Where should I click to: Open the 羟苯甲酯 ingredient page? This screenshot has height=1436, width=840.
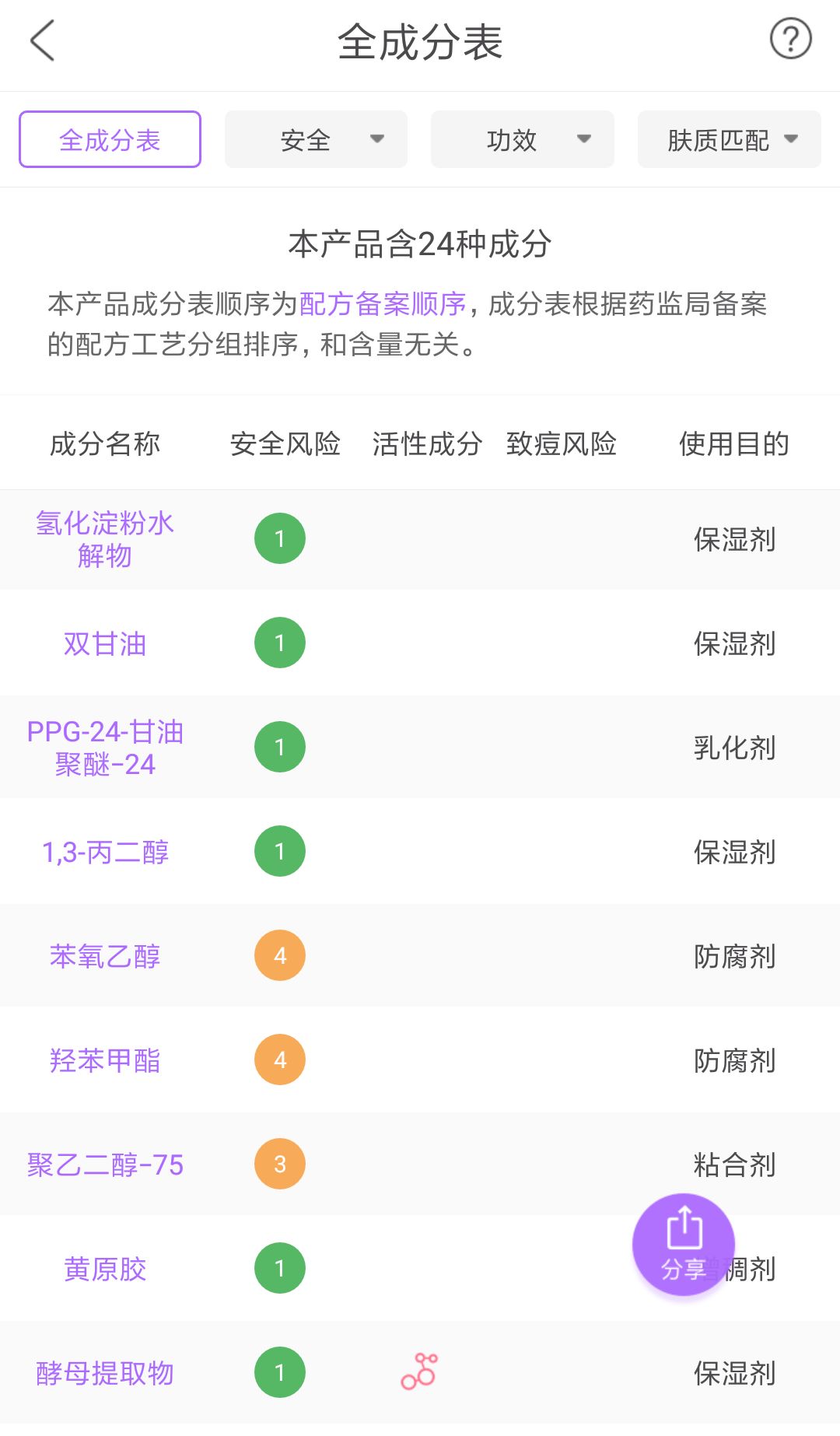106,1059
